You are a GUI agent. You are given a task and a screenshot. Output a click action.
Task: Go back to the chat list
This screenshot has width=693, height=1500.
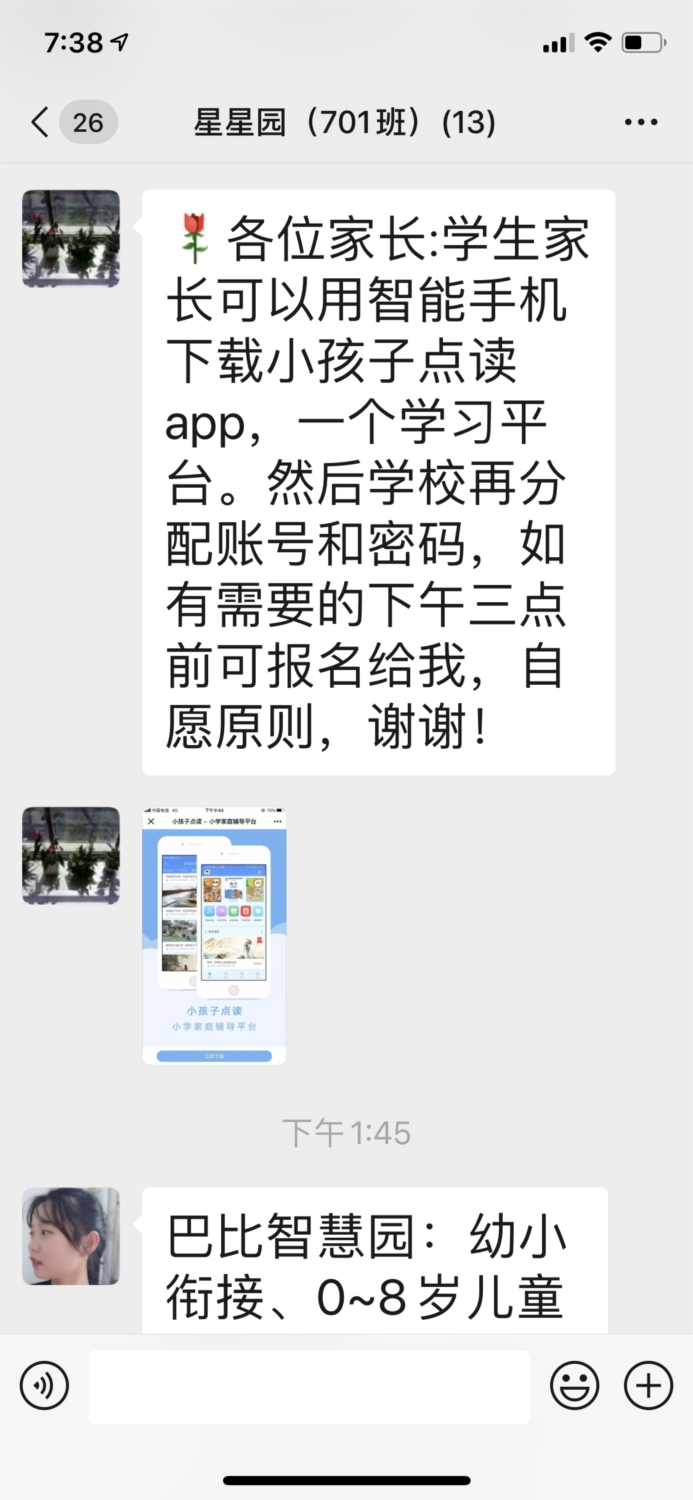tap(42, 123)
